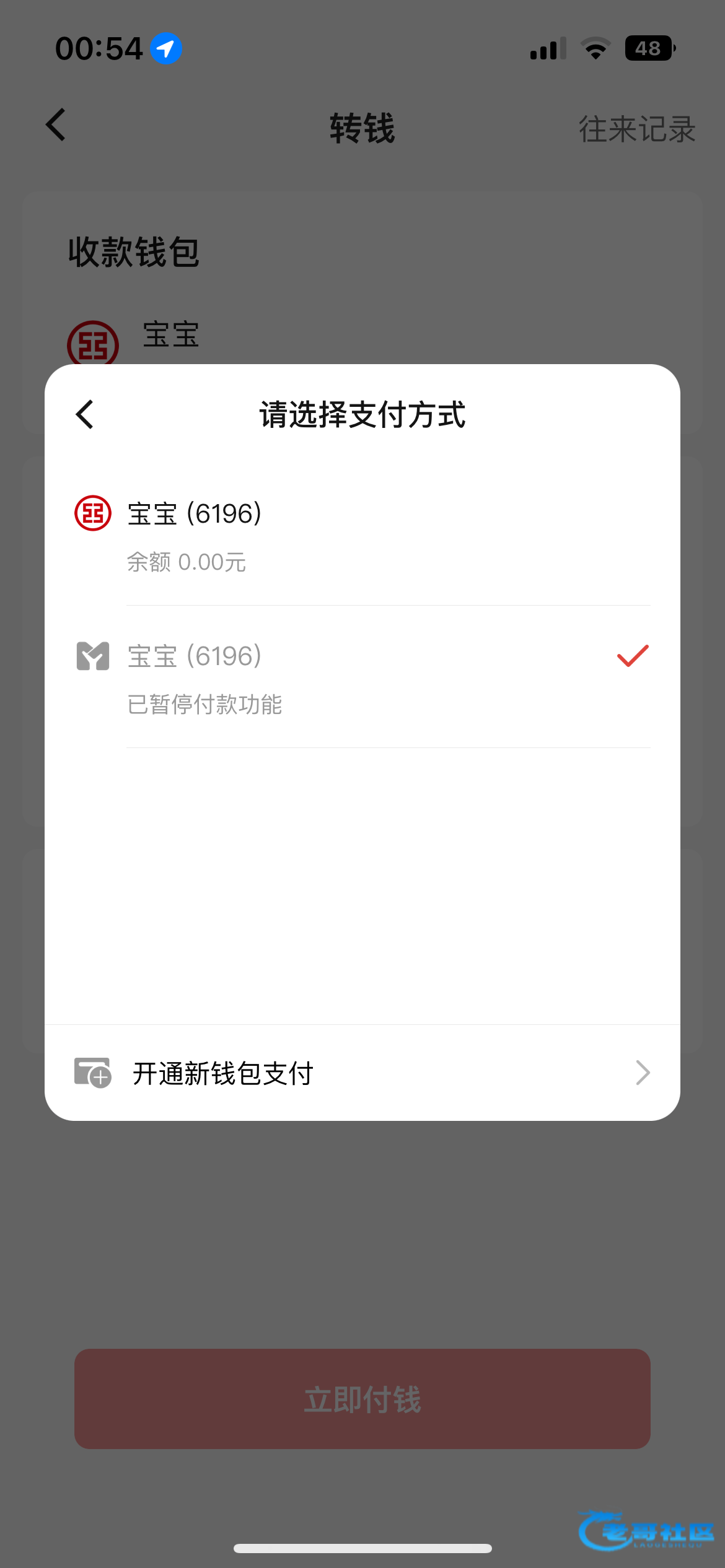725x1568 pixels.
Task: Select 宝宝 (6196) wallet with 余额 0.00元
Action: point(362,535)
